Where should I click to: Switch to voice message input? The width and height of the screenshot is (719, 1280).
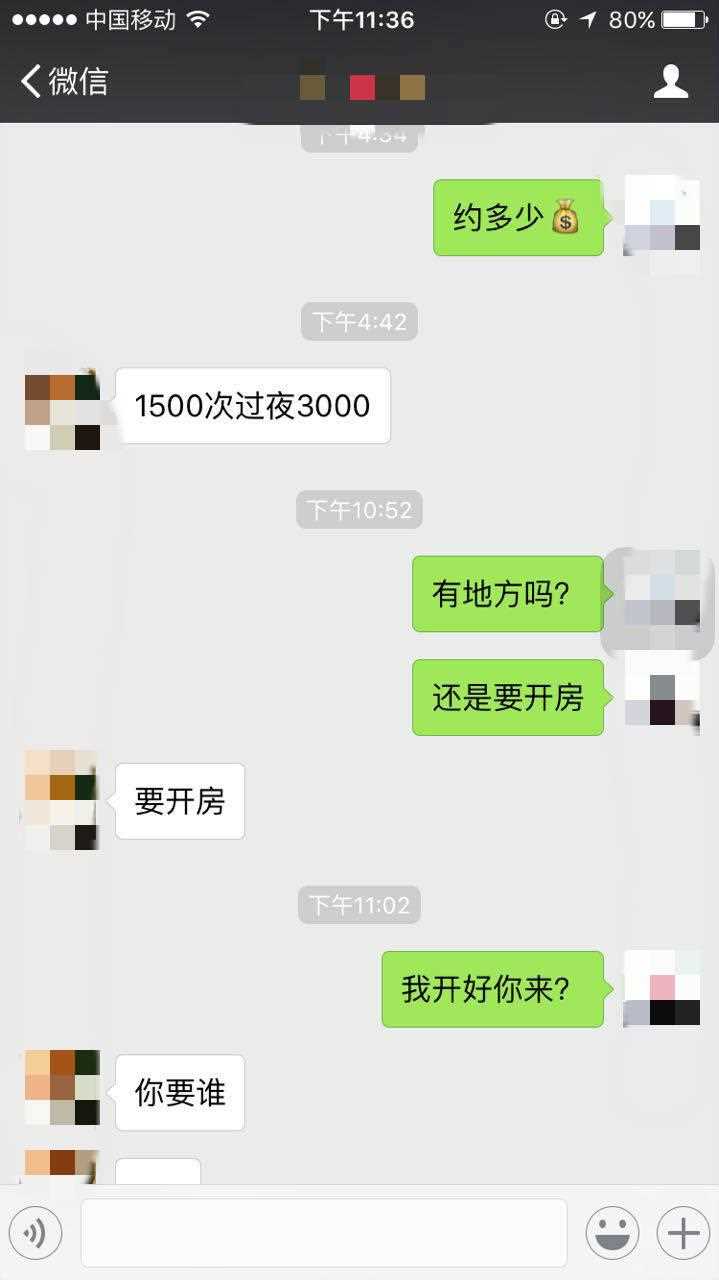point(35,1233)
